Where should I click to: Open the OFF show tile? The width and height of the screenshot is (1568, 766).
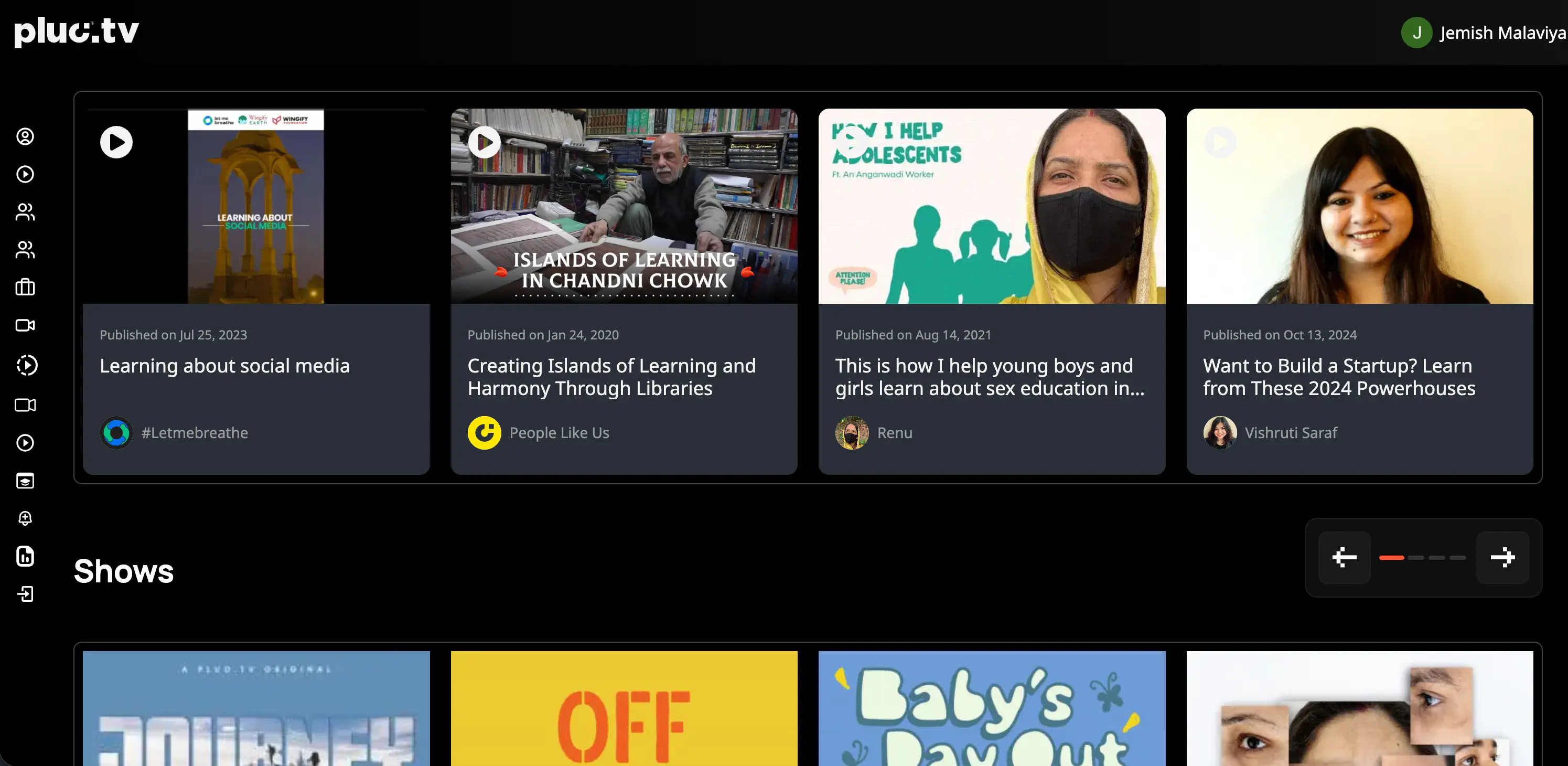[624, 709]
